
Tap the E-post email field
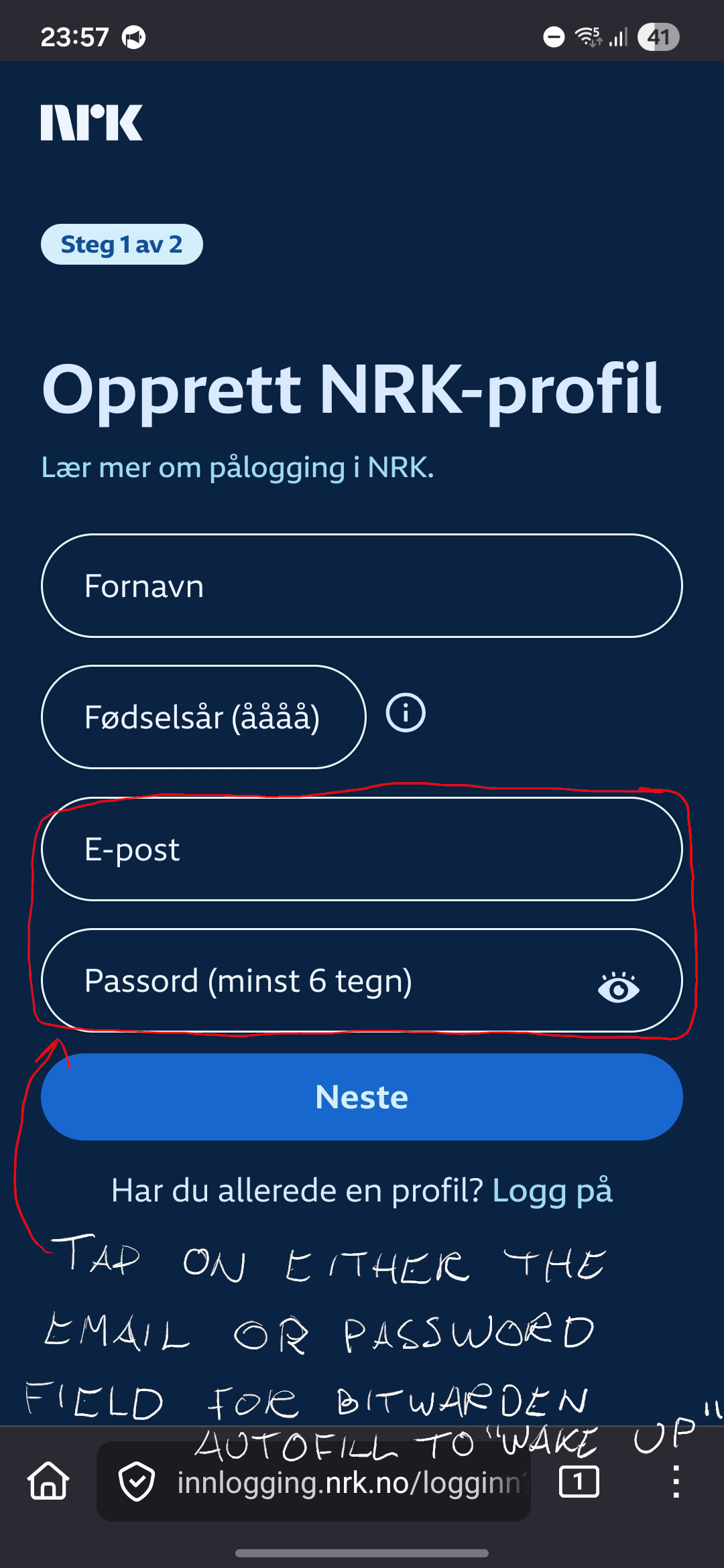click(362, 849)
